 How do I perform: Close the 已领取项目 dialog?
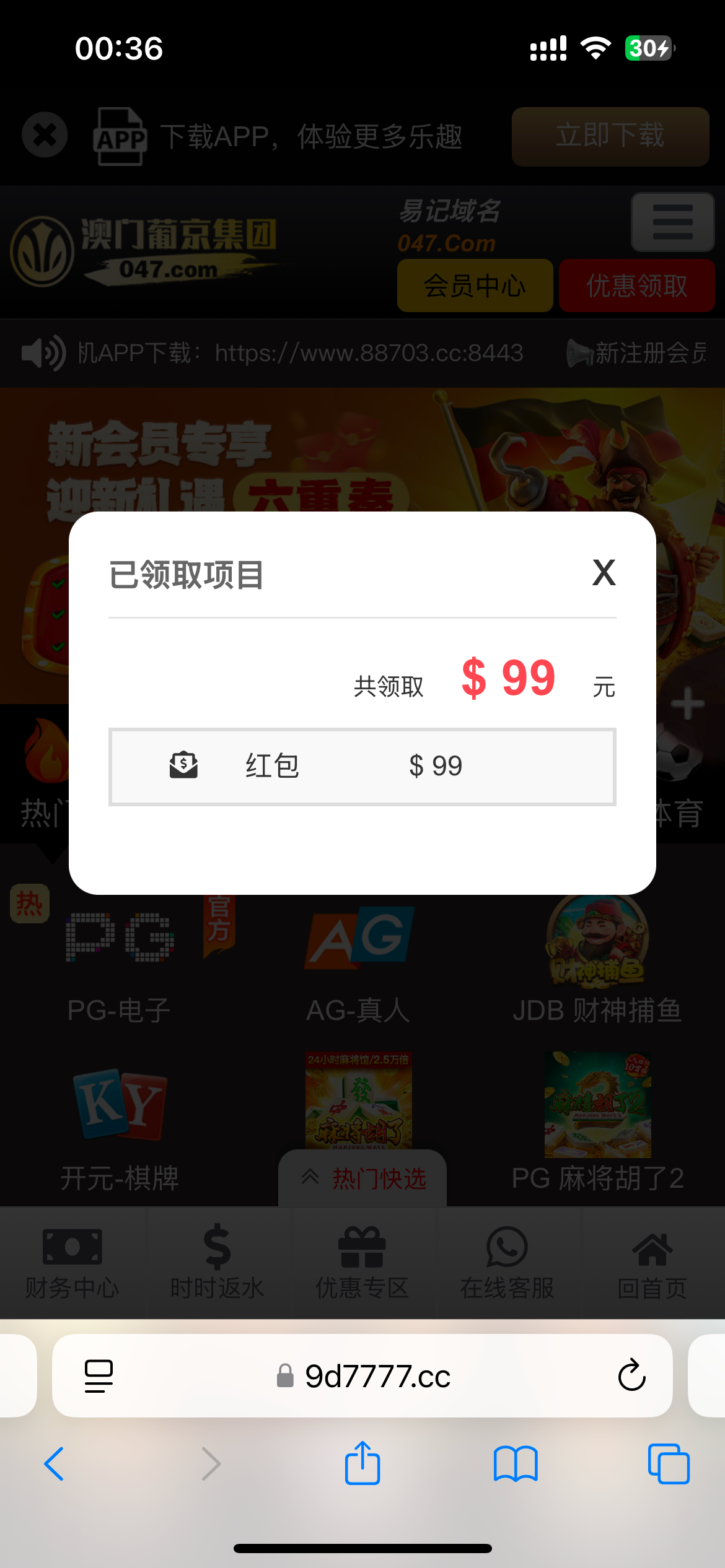pos(604,573)
